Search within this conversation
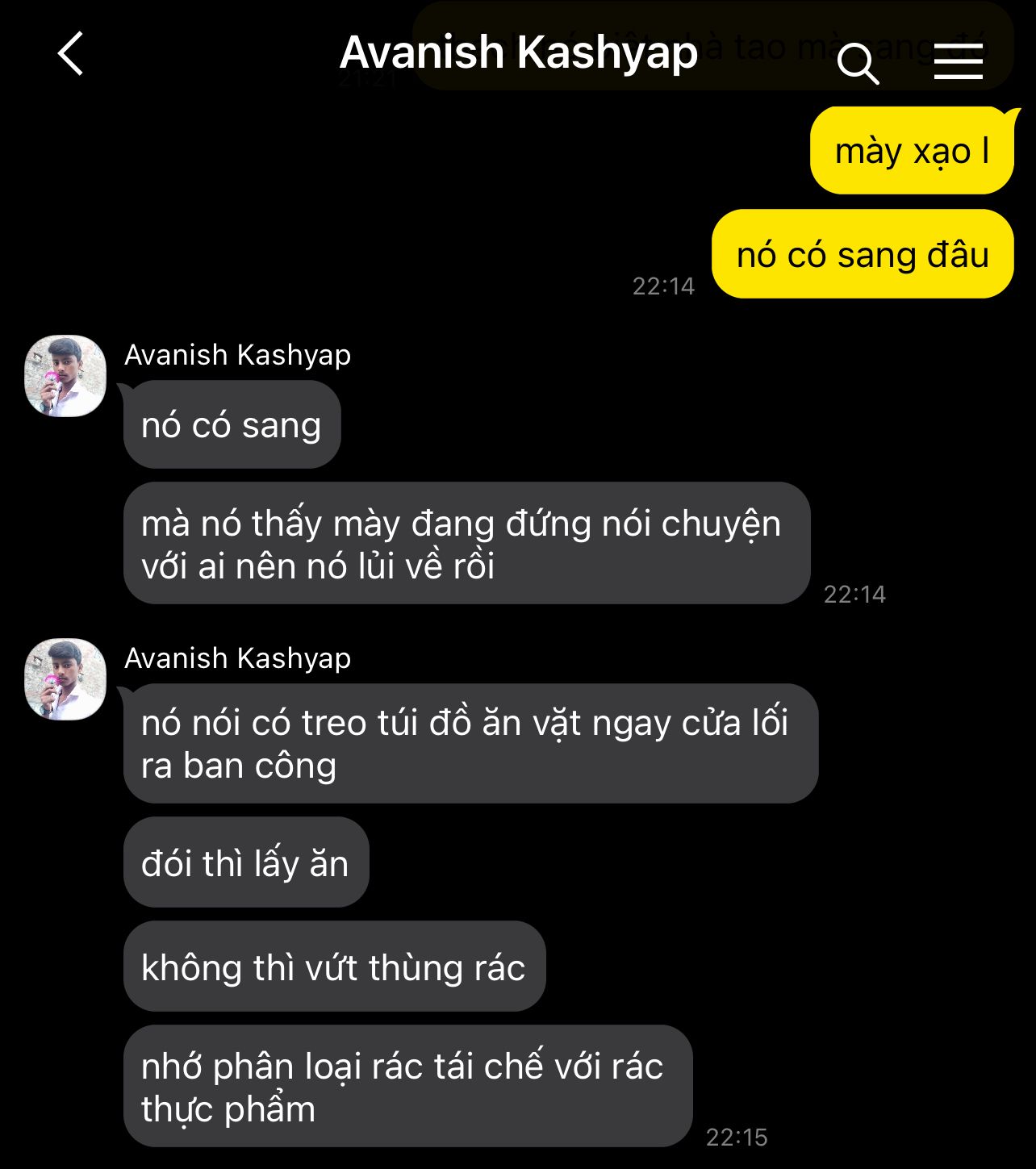Screen dimensions: 1036x1169 (857, 62)
